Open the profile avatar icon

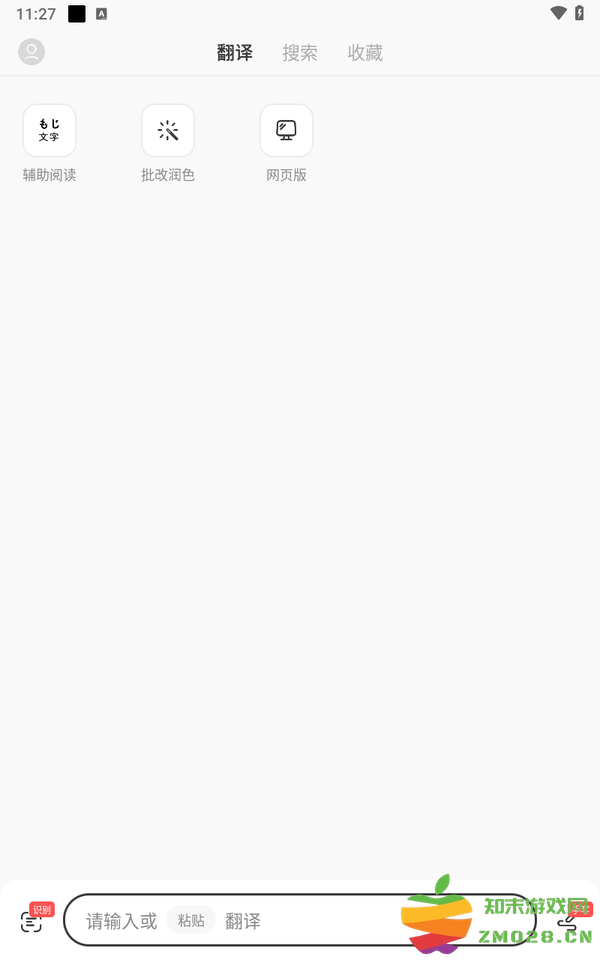coord(32,52)
